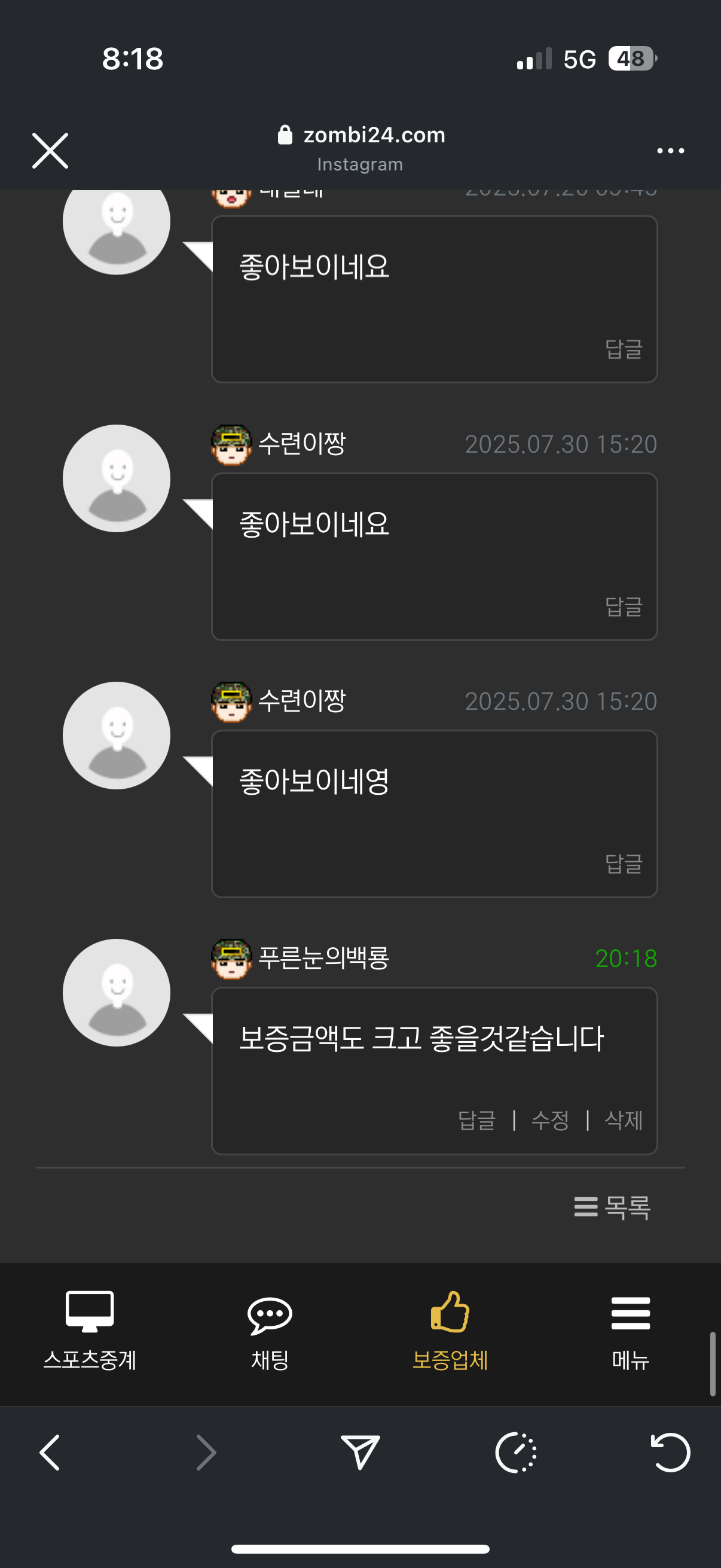Reply to the 좋아보이네영 comment
The height and width of the screenshot is (1568, 721).
tap(623, 863)
